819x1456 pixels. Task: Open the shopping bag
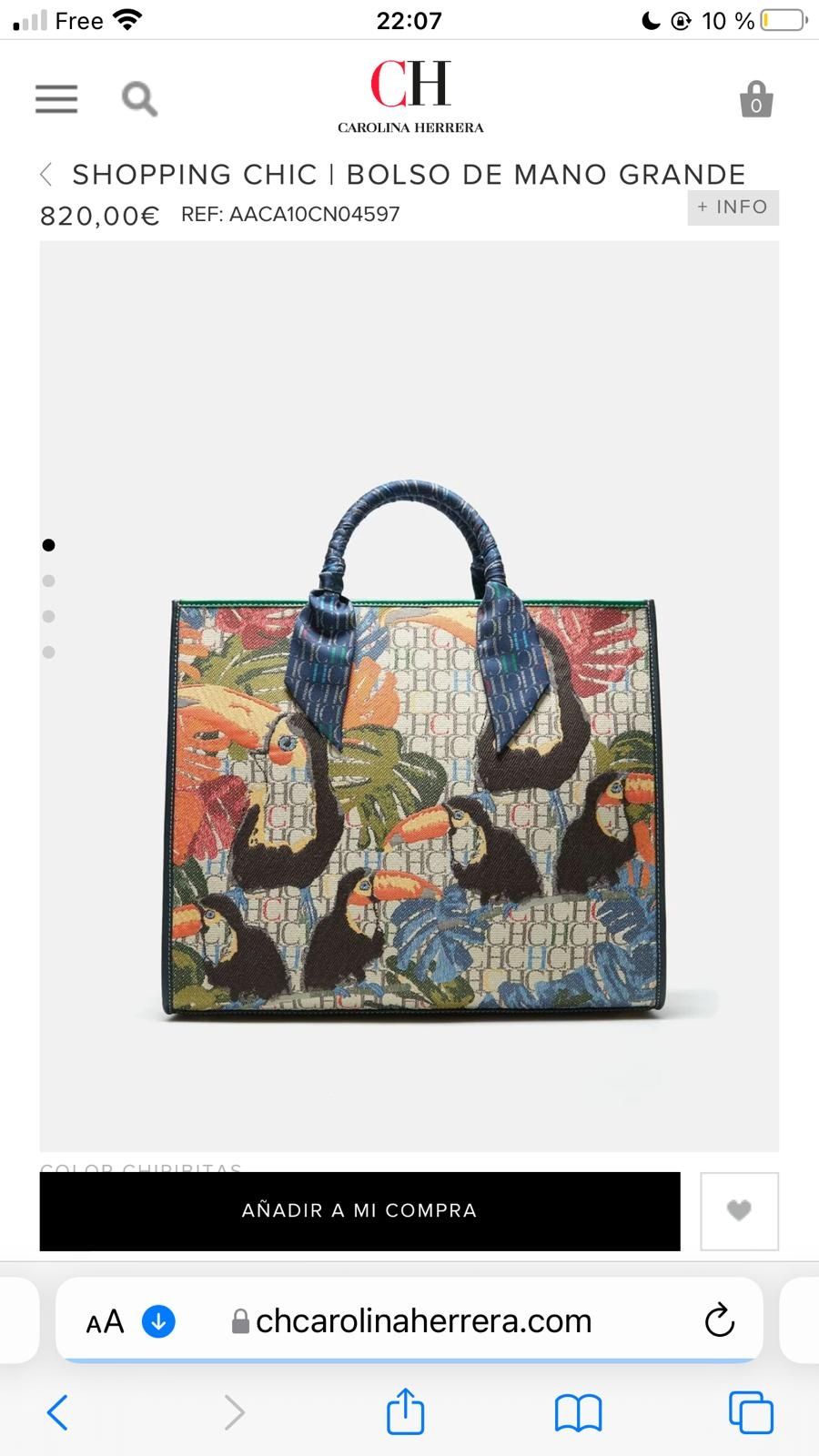[x=756, y=99]
